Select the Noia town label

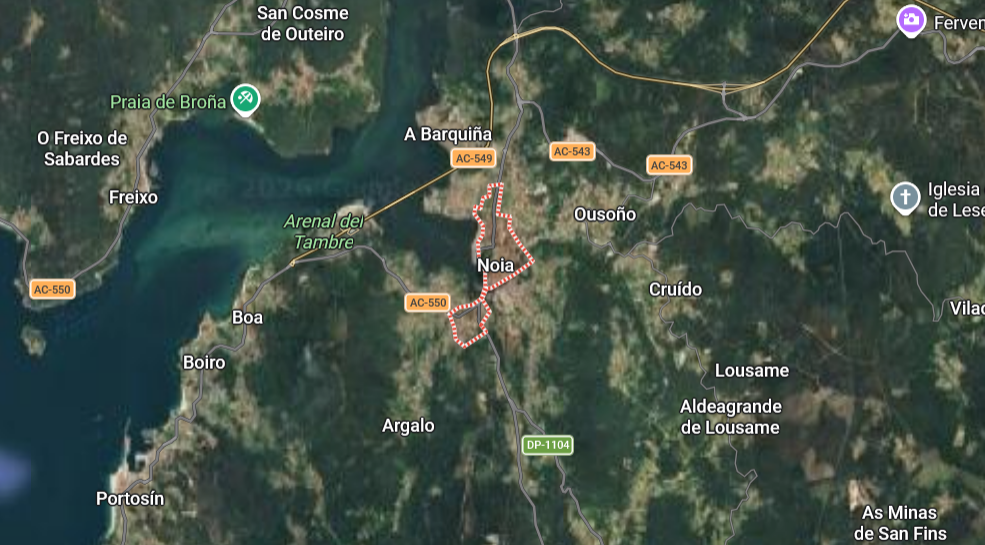click(496, 266)
